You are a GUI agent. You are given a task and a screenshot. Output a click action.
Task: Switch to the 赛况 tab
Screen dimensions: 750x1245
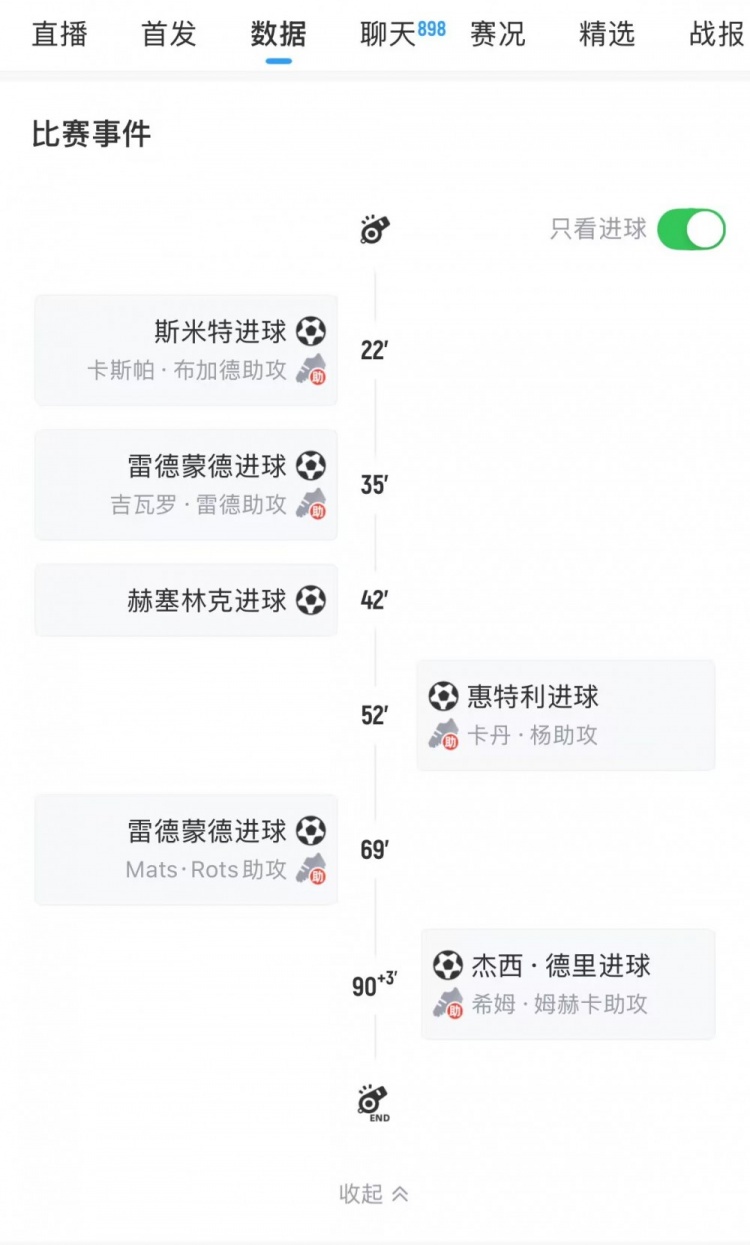497,34
